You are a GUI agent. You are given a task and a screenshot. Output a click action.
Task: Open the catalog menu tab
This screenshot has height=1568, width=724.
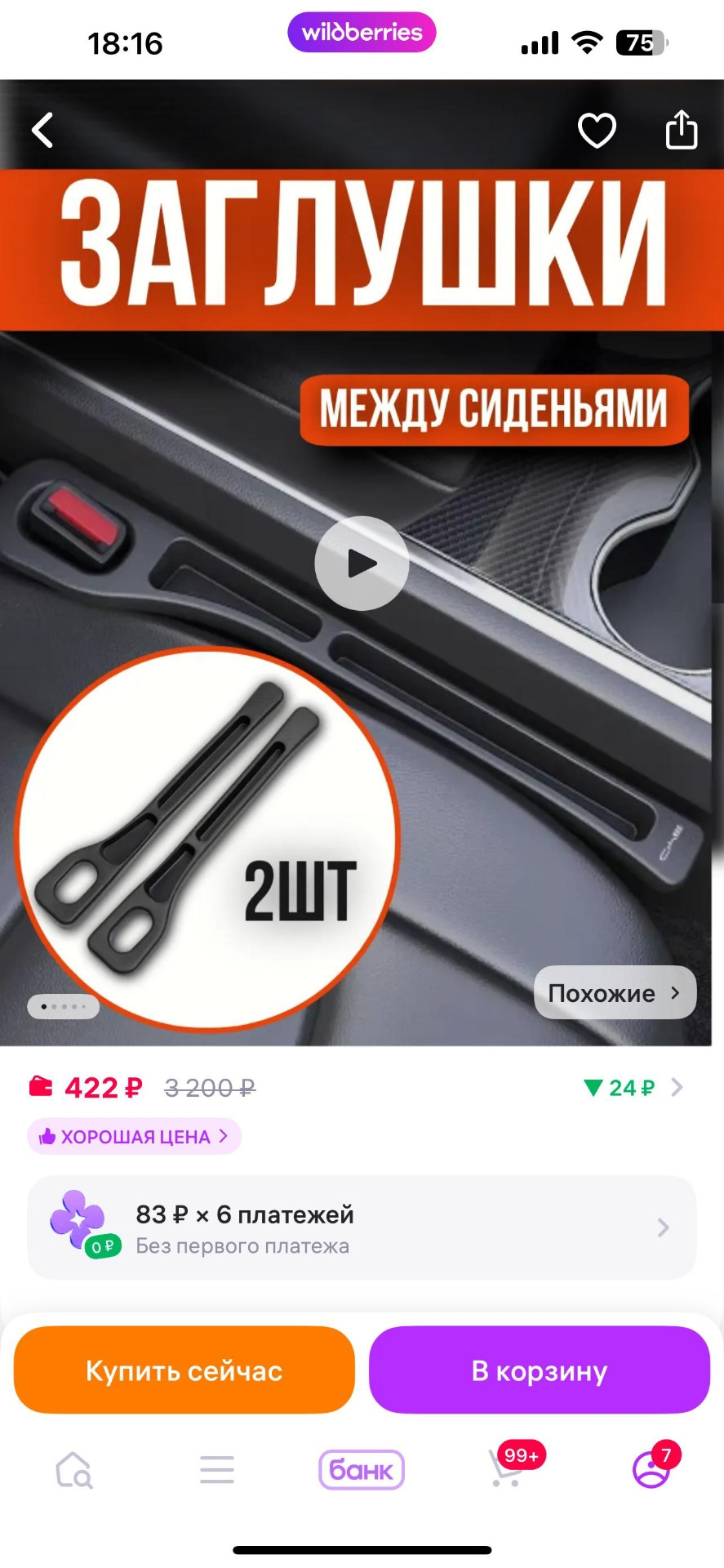[x=217, y=1470]
